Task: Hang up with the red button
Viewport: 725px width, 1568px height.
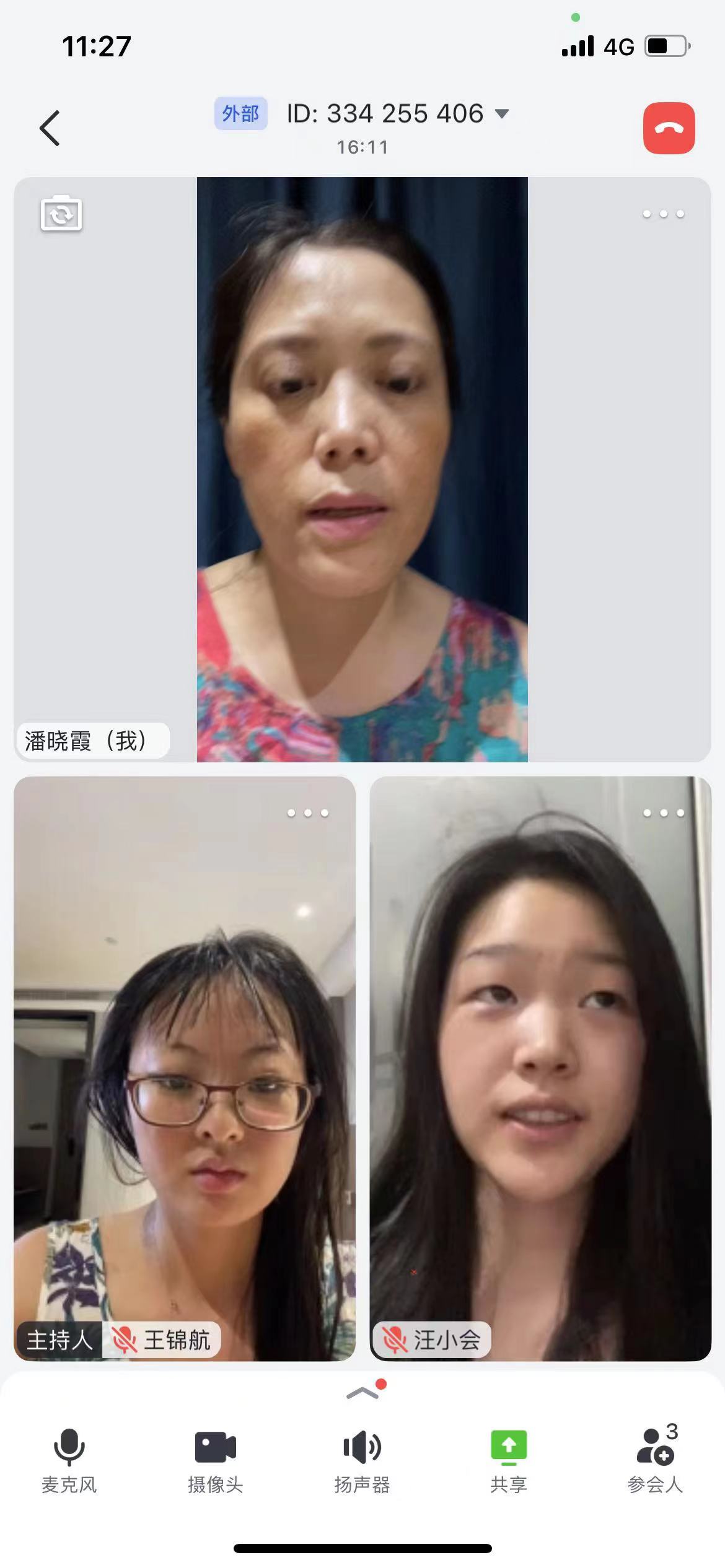Action: (669, 128)
